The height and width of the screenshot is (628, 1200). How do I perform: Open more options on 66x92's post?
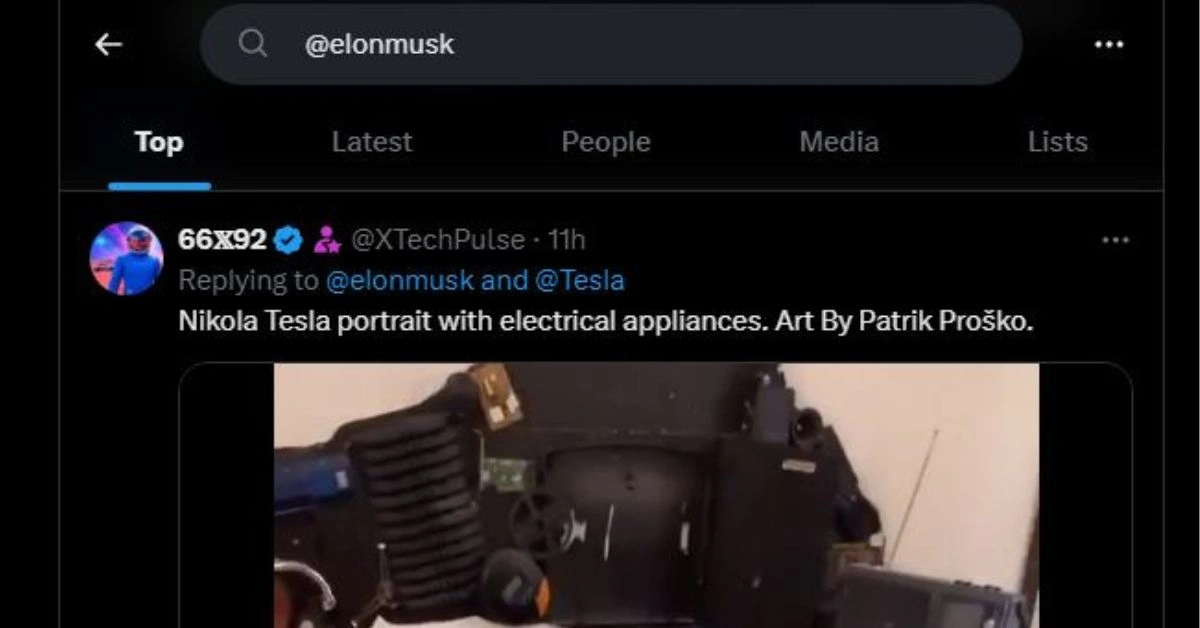(1115, 240)
